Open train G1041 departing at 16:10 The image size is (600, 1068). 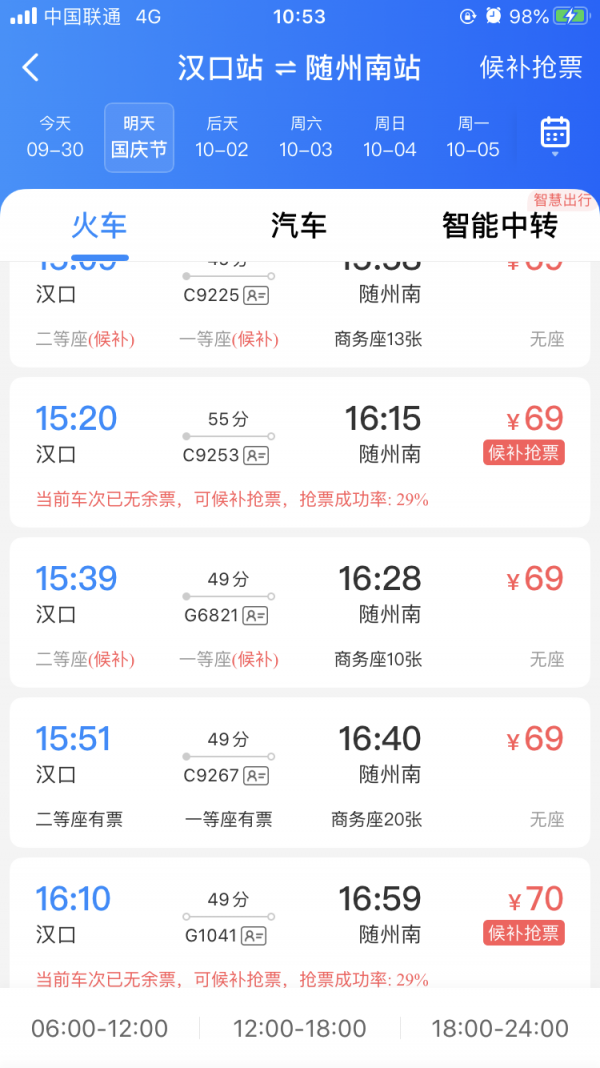[300, 918]
